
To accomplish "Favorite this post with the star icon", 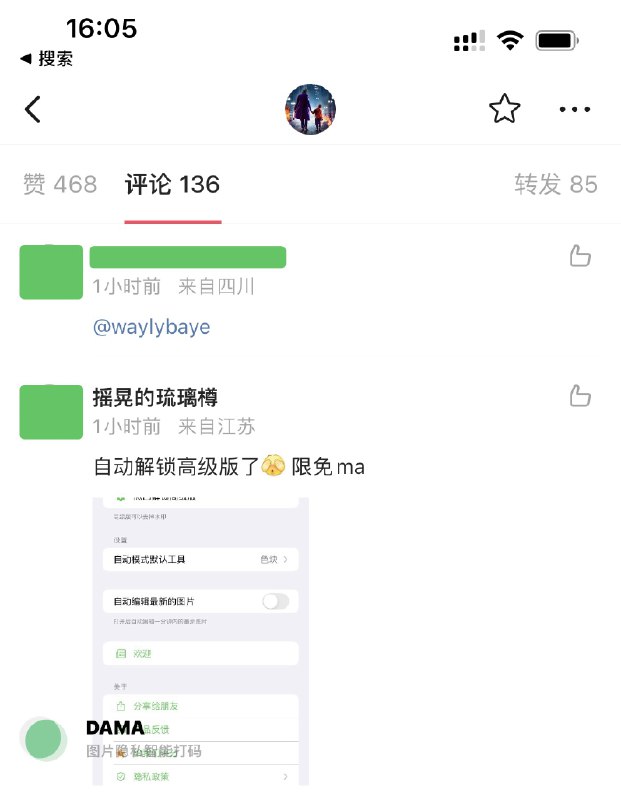I will [x=504, y=109].
